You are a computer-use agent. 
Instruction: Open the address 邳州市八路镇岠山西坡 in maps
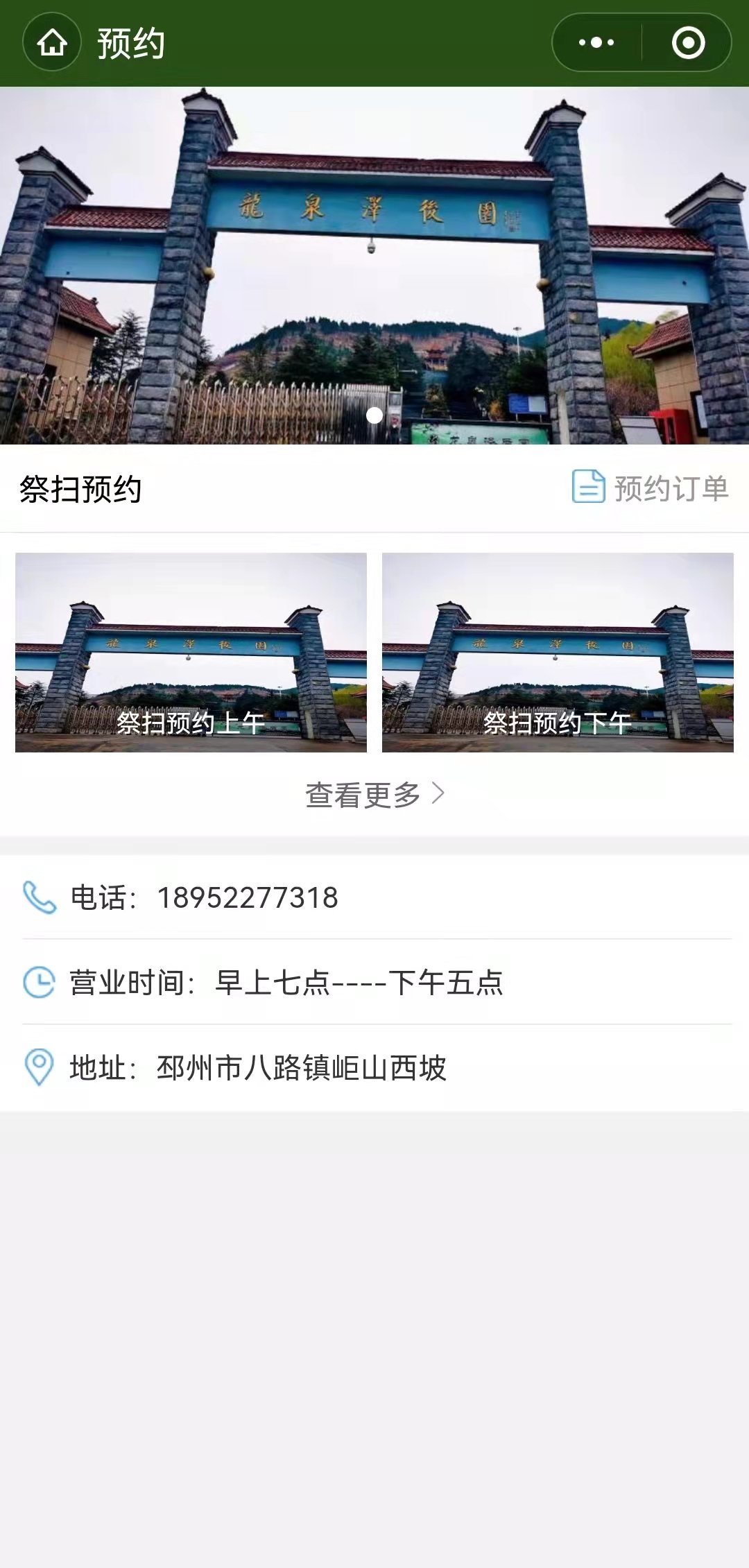(301, 1067)
